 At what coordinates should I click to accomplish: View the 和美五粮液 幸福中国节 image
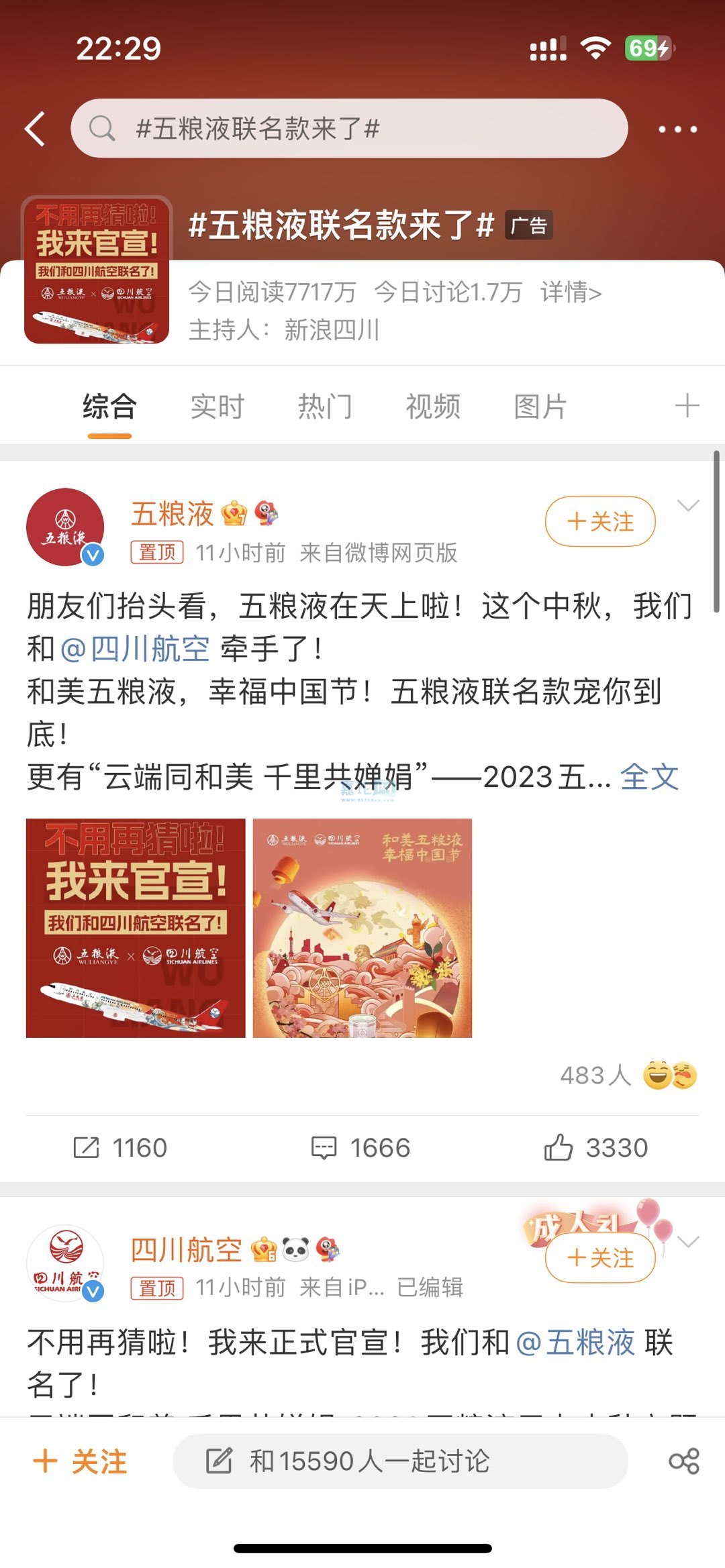point(362,928)
